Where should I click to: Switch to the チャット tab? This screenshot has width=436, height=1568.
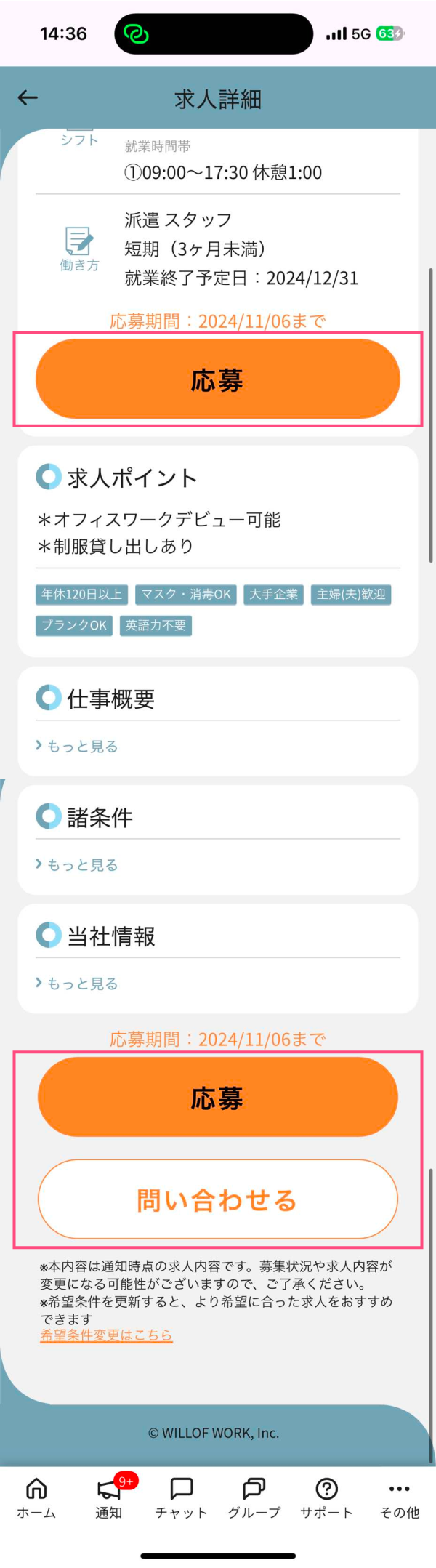[x=181, y=1499]
